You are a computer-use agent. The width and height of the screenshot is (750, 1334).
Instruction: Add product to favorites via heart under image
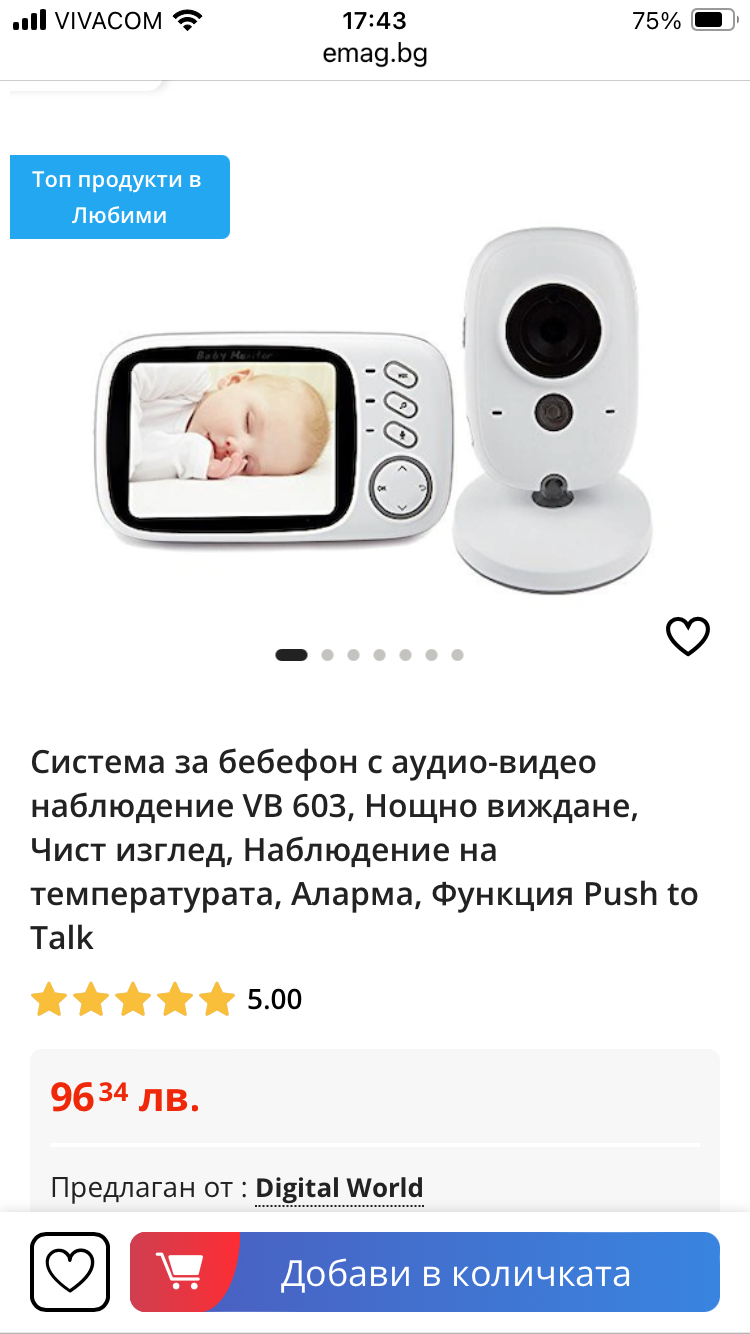point(687,636)
